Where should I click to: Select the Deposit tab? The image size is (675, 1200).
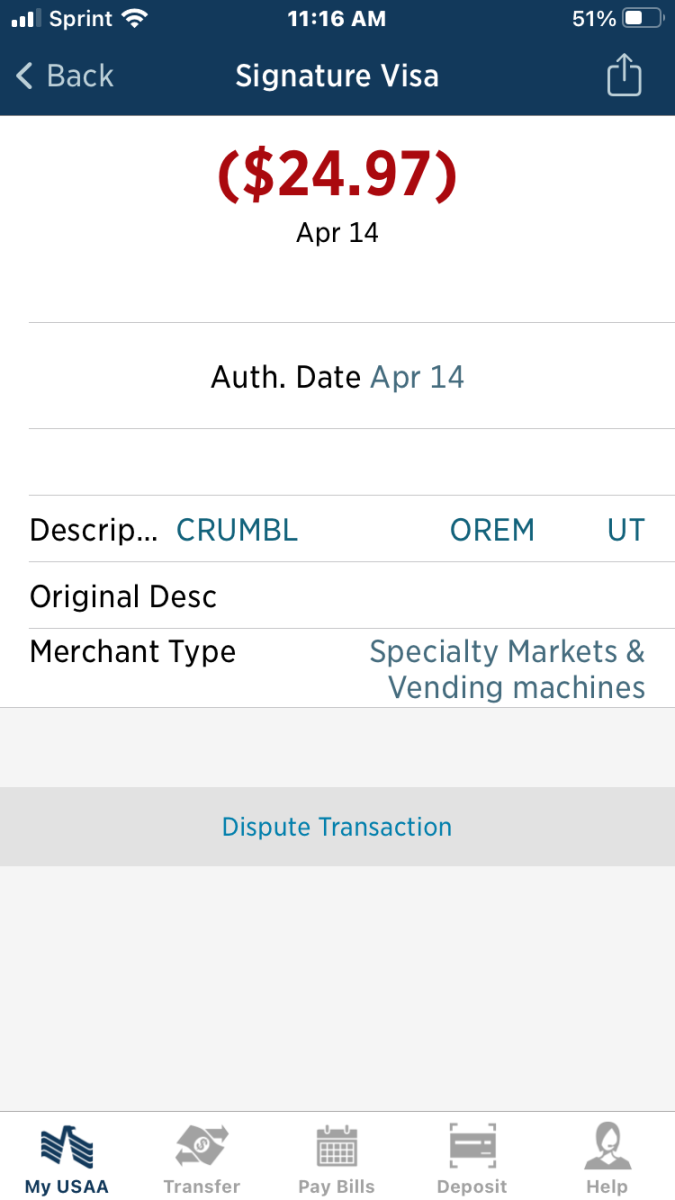472,1160
